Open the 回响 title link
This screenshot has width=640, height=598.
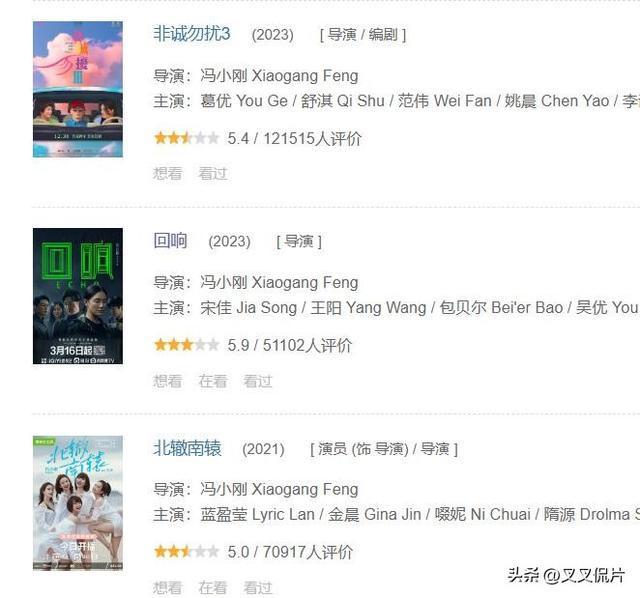tap(170, 241)
